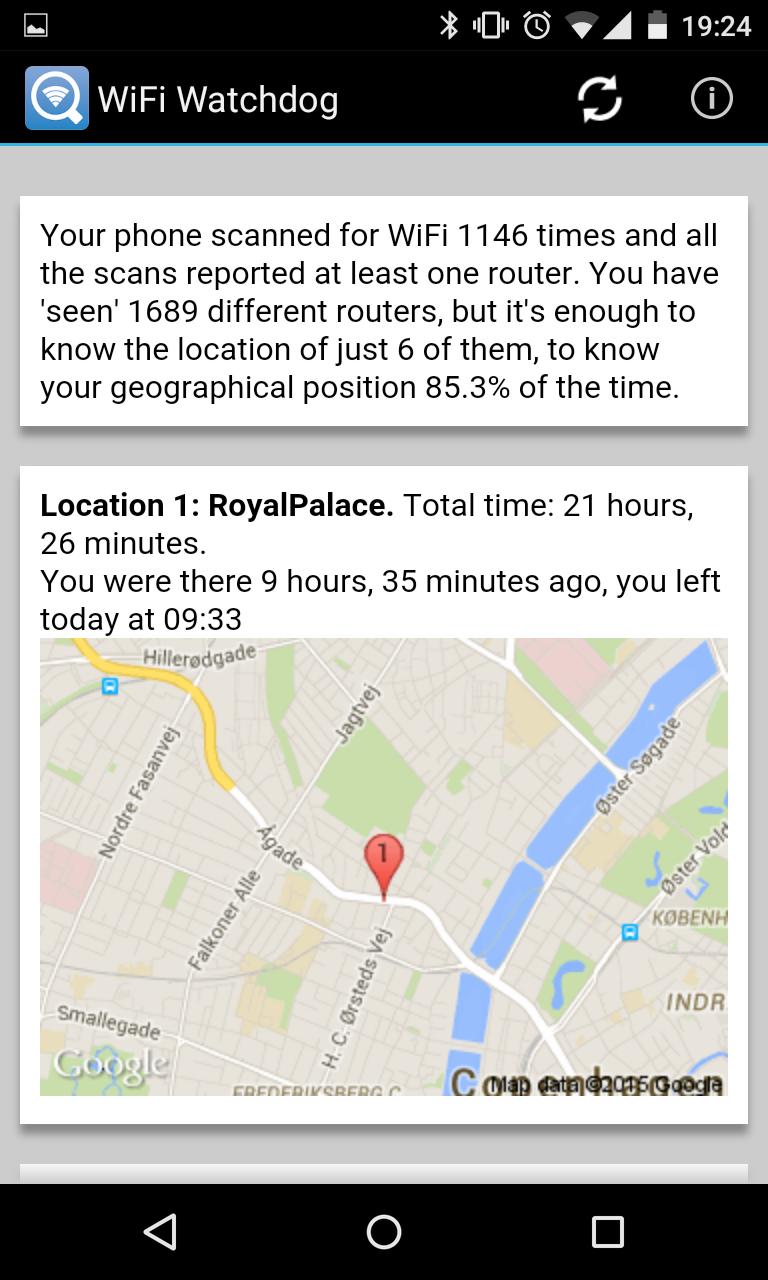Image resolution: width=768 pixels, height=1280 pixels.
Task: Open the RoyalPalace location map
Action: (384, 866)
